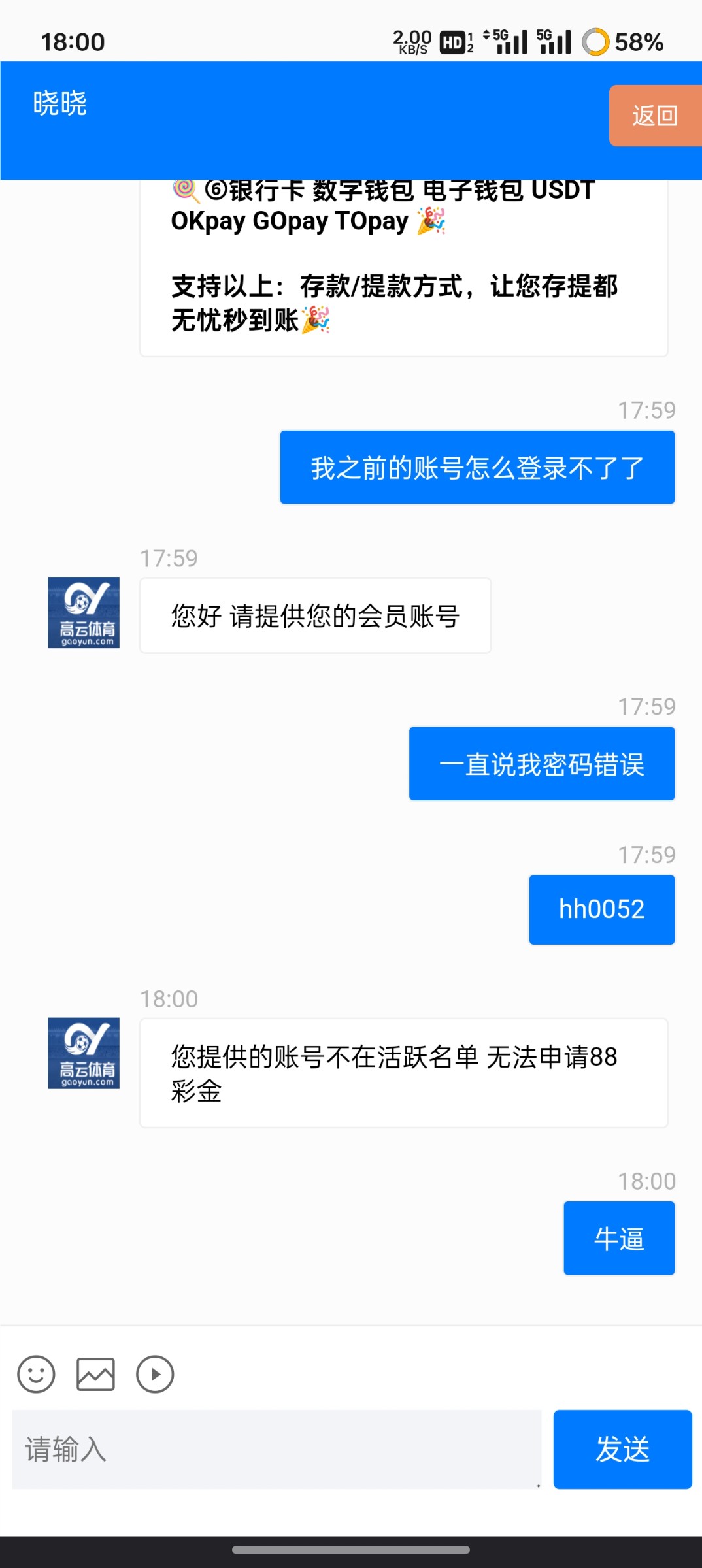Send the message with 发送
Screen dimensions: 702x1568
pos(622,1449)
